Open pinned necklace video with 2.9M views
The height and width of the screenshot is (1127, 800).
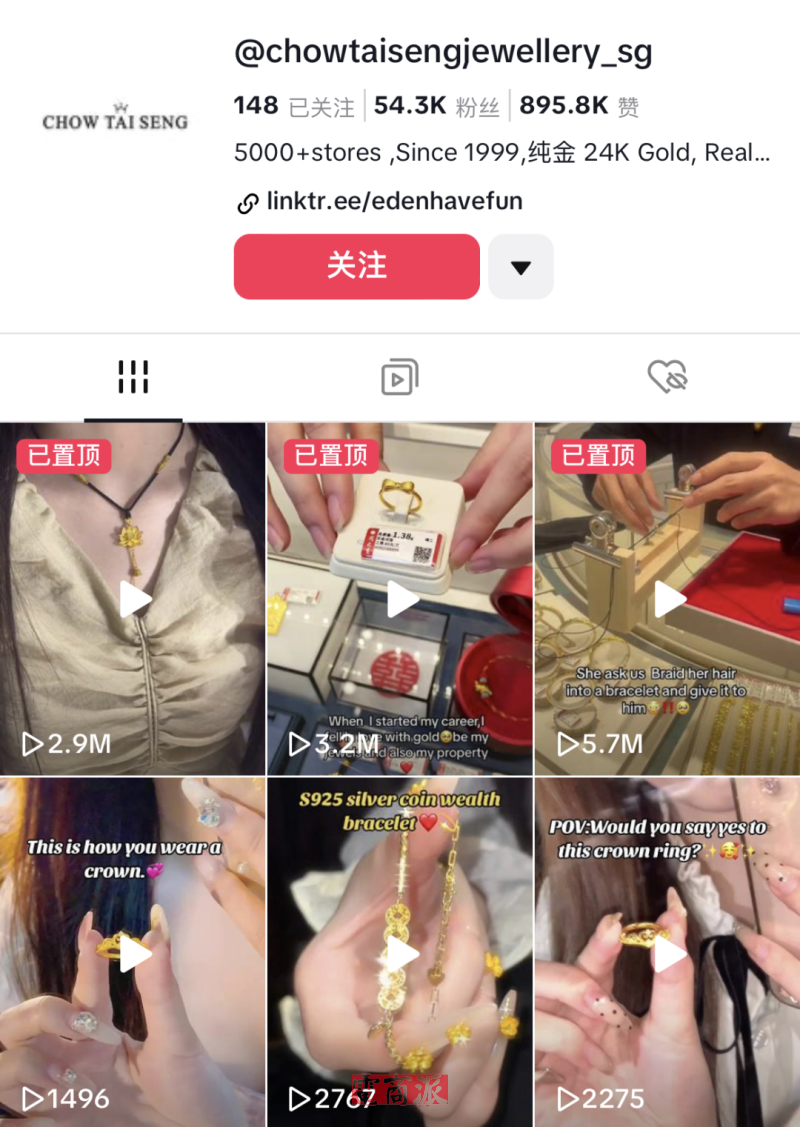tap(133, 599)
